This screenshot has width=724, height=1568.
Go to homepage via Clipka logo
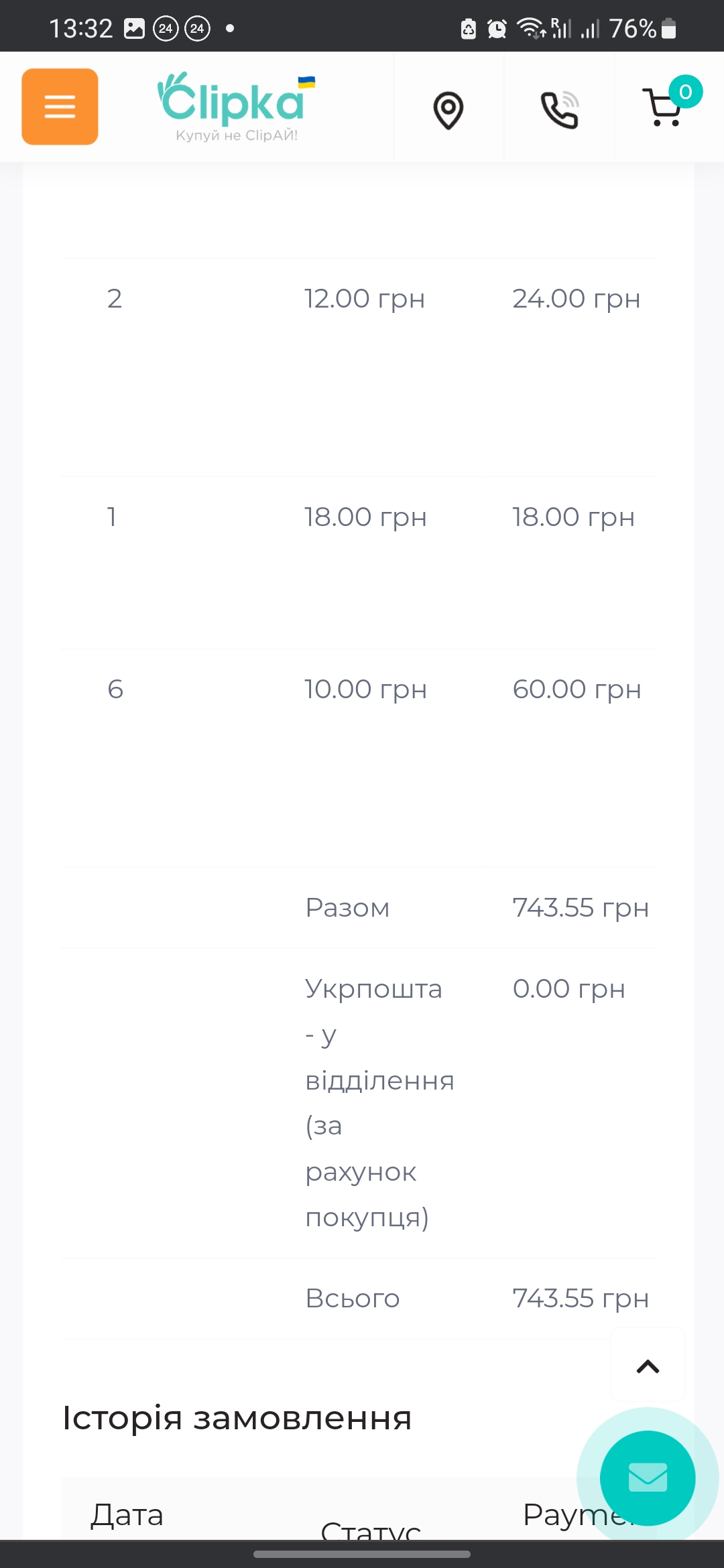236,107
